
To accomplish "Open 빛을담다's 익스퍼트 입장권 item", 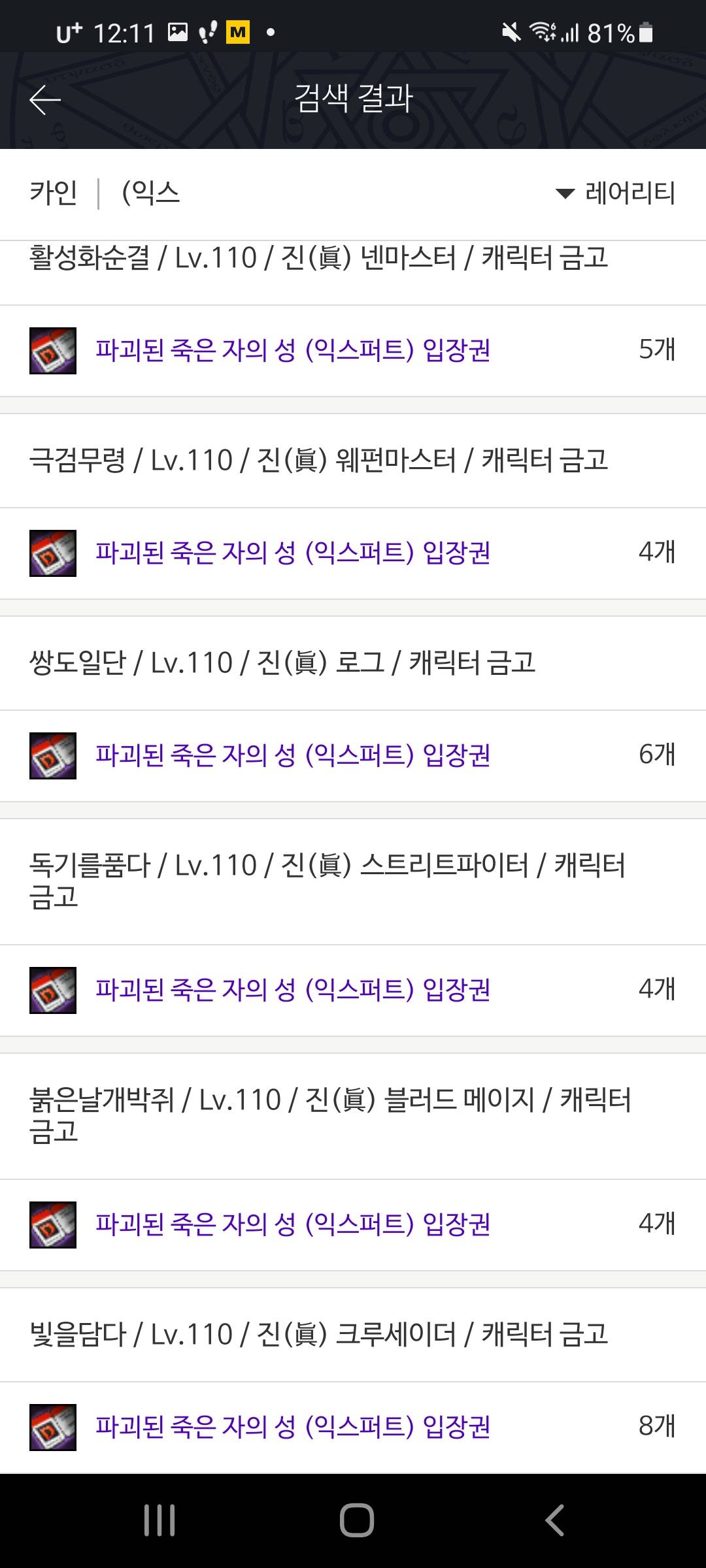I will pyautogui.click(x=293, y=1427).
